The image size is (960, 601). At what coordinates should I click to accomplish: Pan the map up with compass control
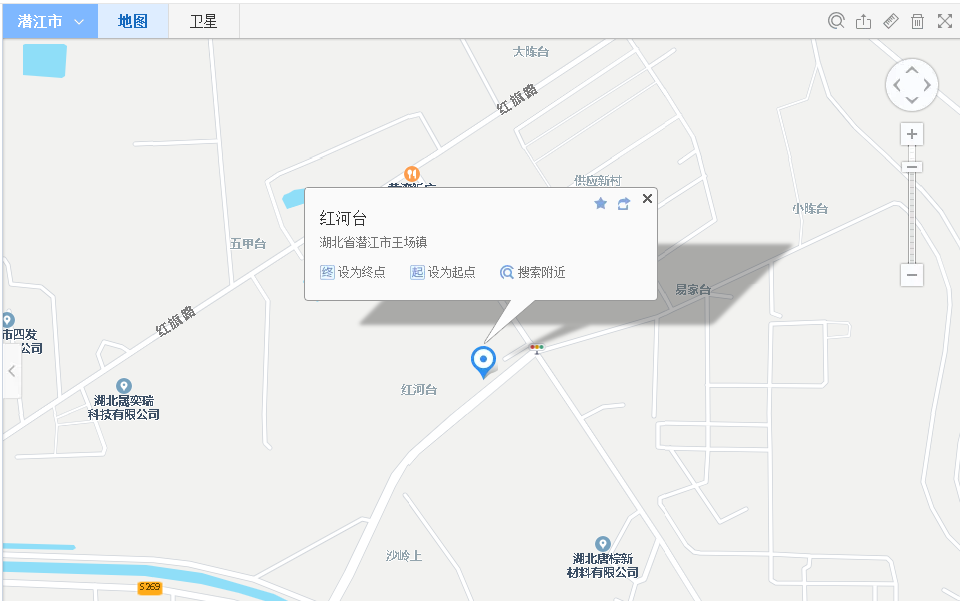pos(912,70)
